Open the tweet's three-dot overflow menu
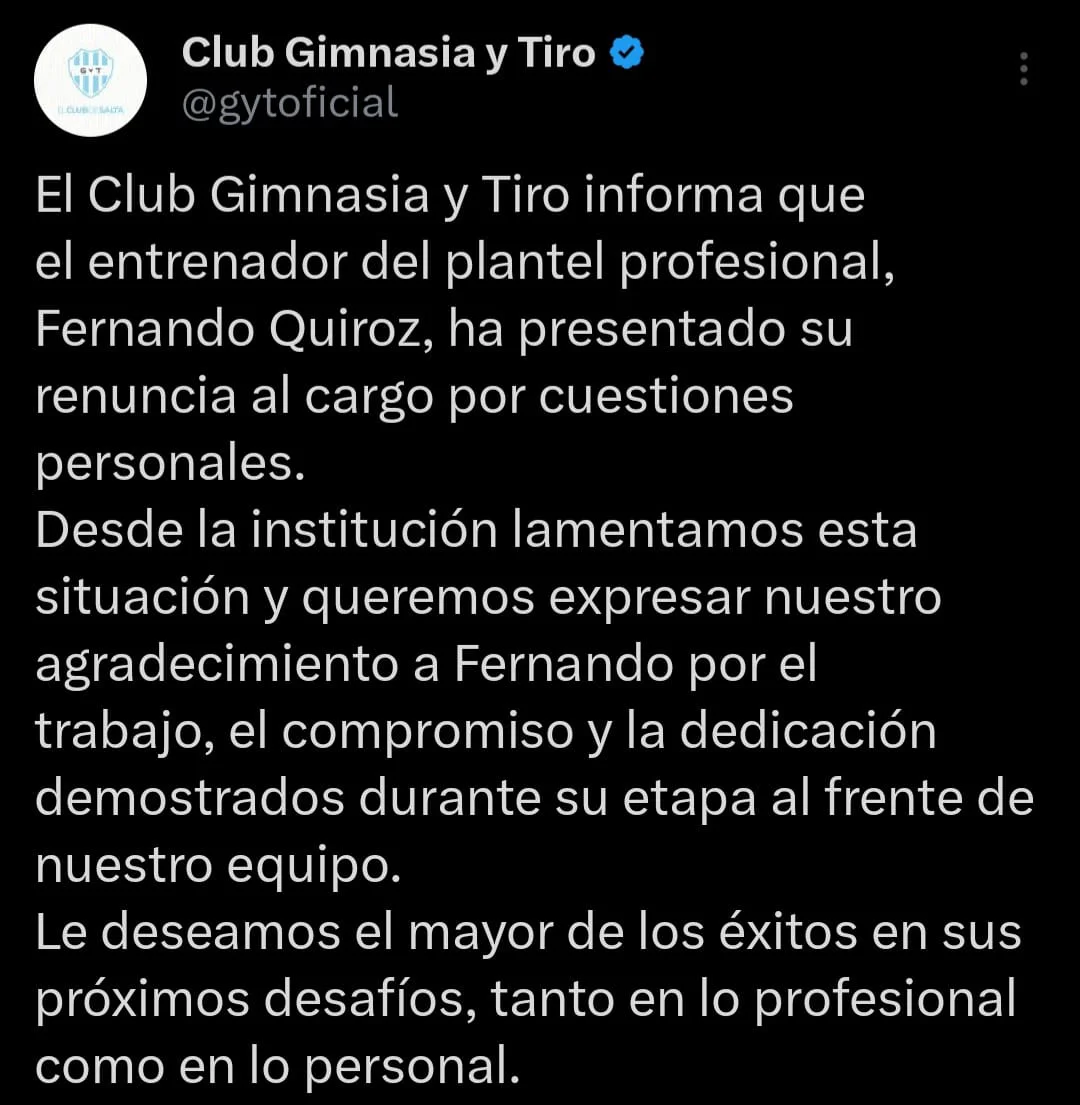This screenshot has height=1105, width=1080. pos(1023,69)
